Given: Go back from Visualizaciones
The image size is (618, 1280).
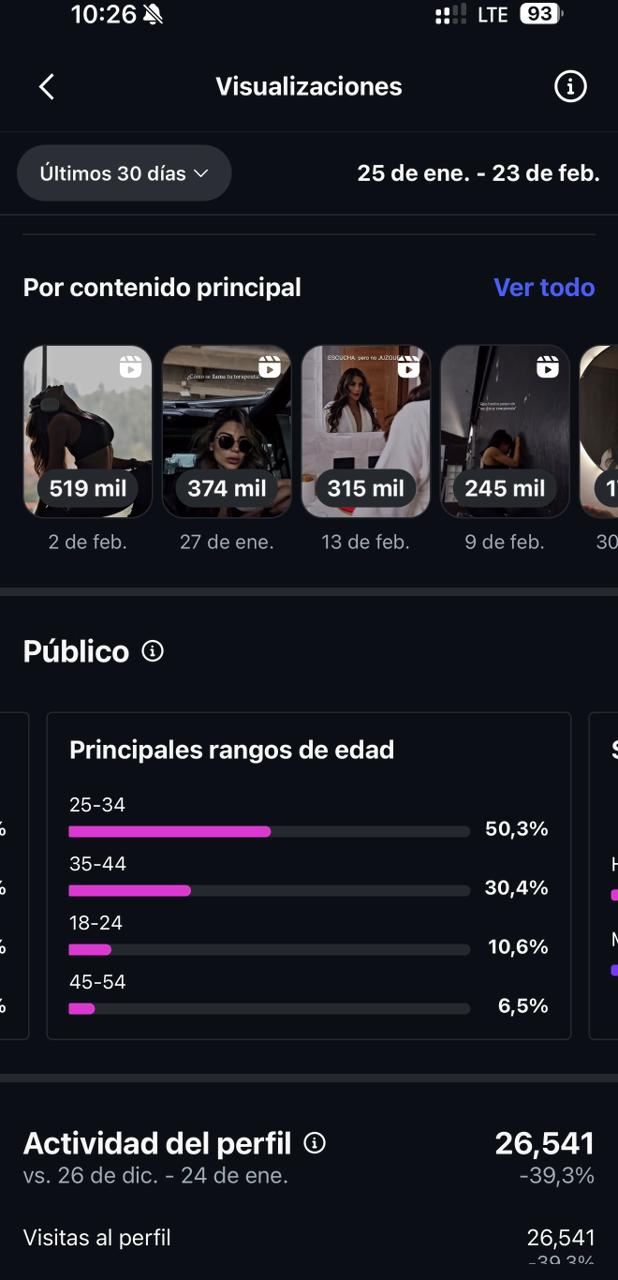Looking at the screenshot, I should [x=46, y=87].
